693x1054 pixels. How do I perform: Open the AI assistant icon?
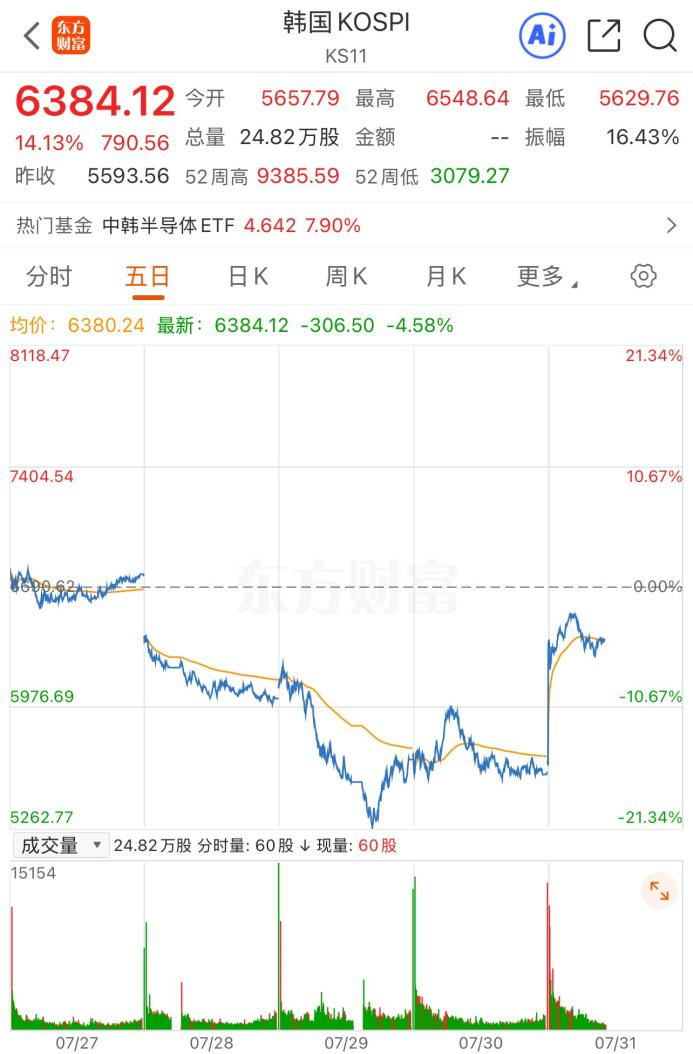pyautogui.click(x=542, y=35)
